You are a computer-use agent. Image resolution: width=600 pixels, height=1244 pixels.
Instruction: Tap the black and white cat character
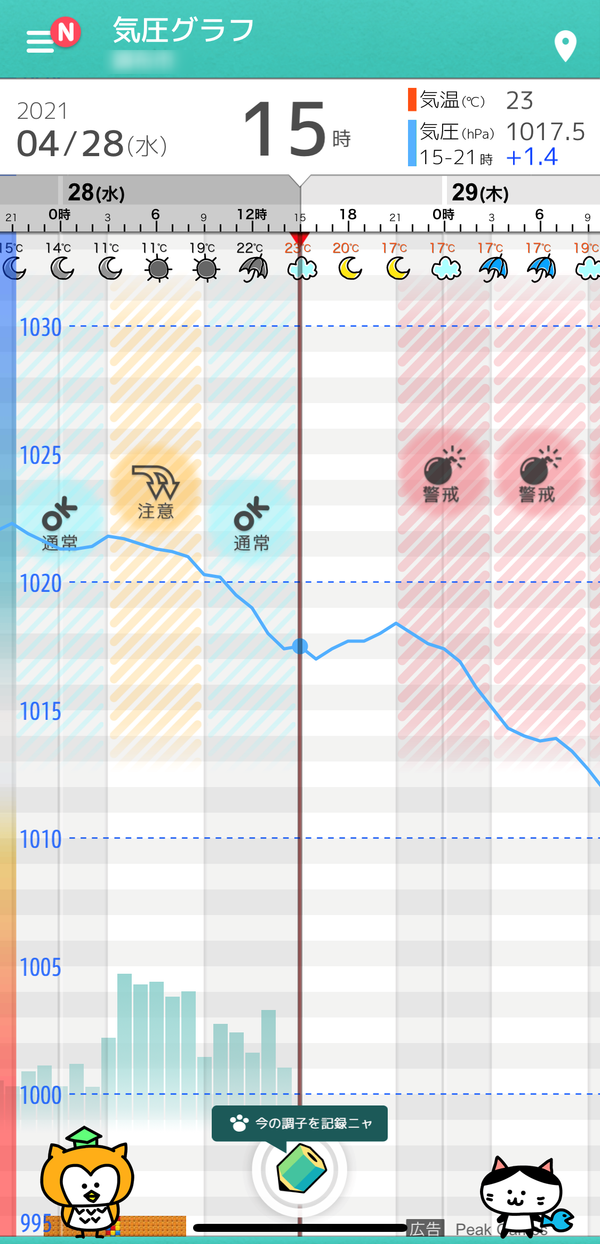525,1196
